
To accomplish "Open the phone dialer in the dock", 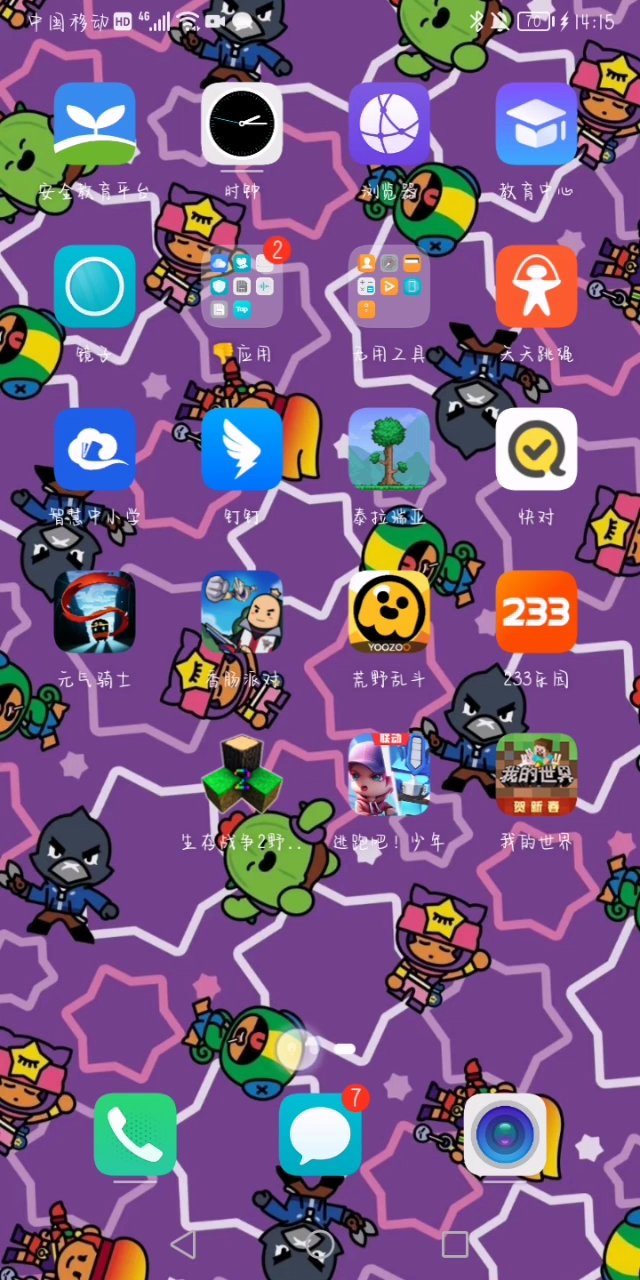I will tap(135, 1134).
